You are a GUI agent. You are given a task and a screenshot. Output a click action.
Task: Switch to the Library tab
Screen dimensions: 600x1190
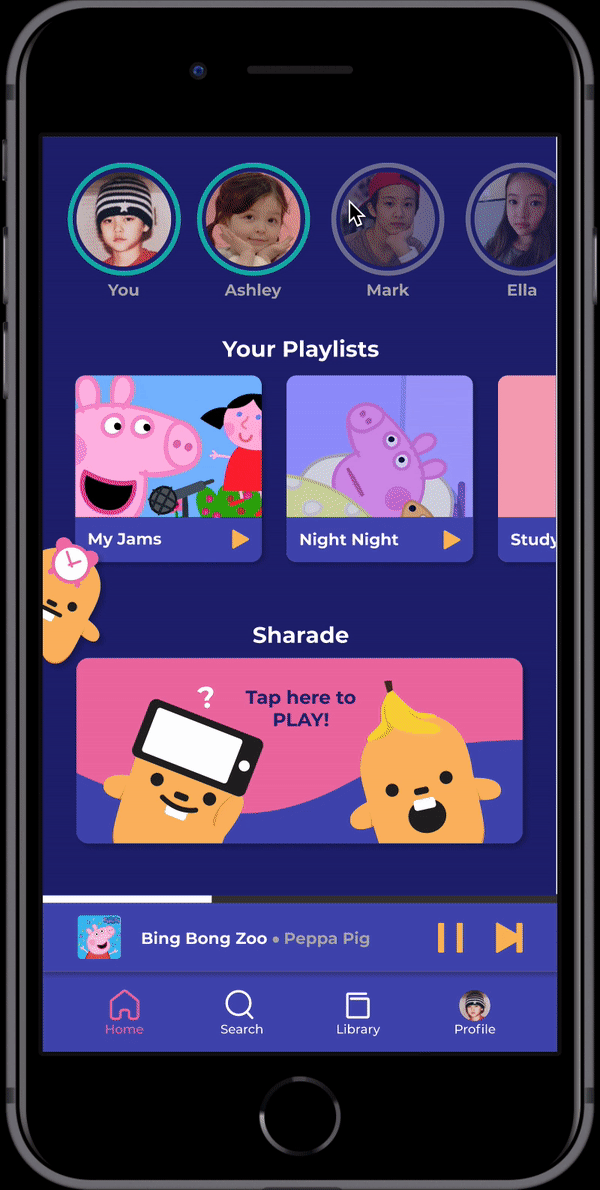click(358, 1012)
